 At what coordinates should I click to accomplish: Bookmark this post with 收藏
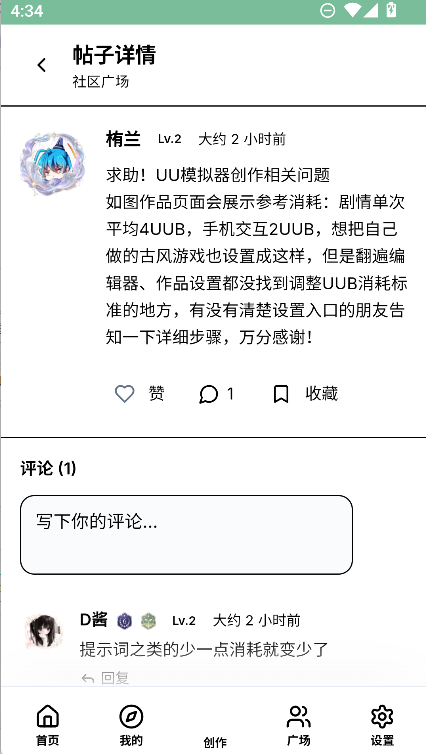pyautogui.click(x=305, y=394)
